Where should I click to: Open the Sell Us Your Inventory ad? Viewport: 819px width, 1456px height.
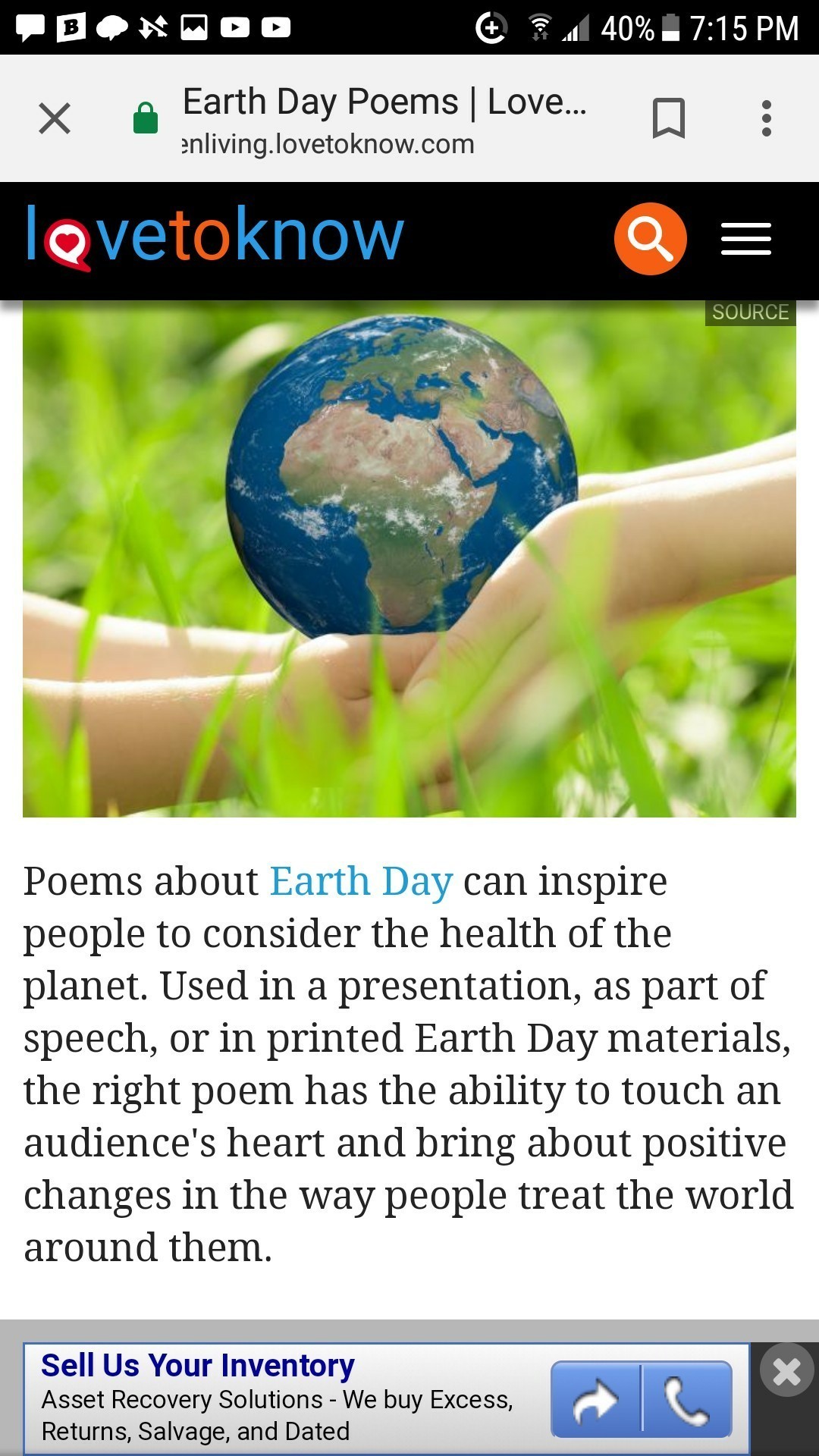coord(197,1366)
